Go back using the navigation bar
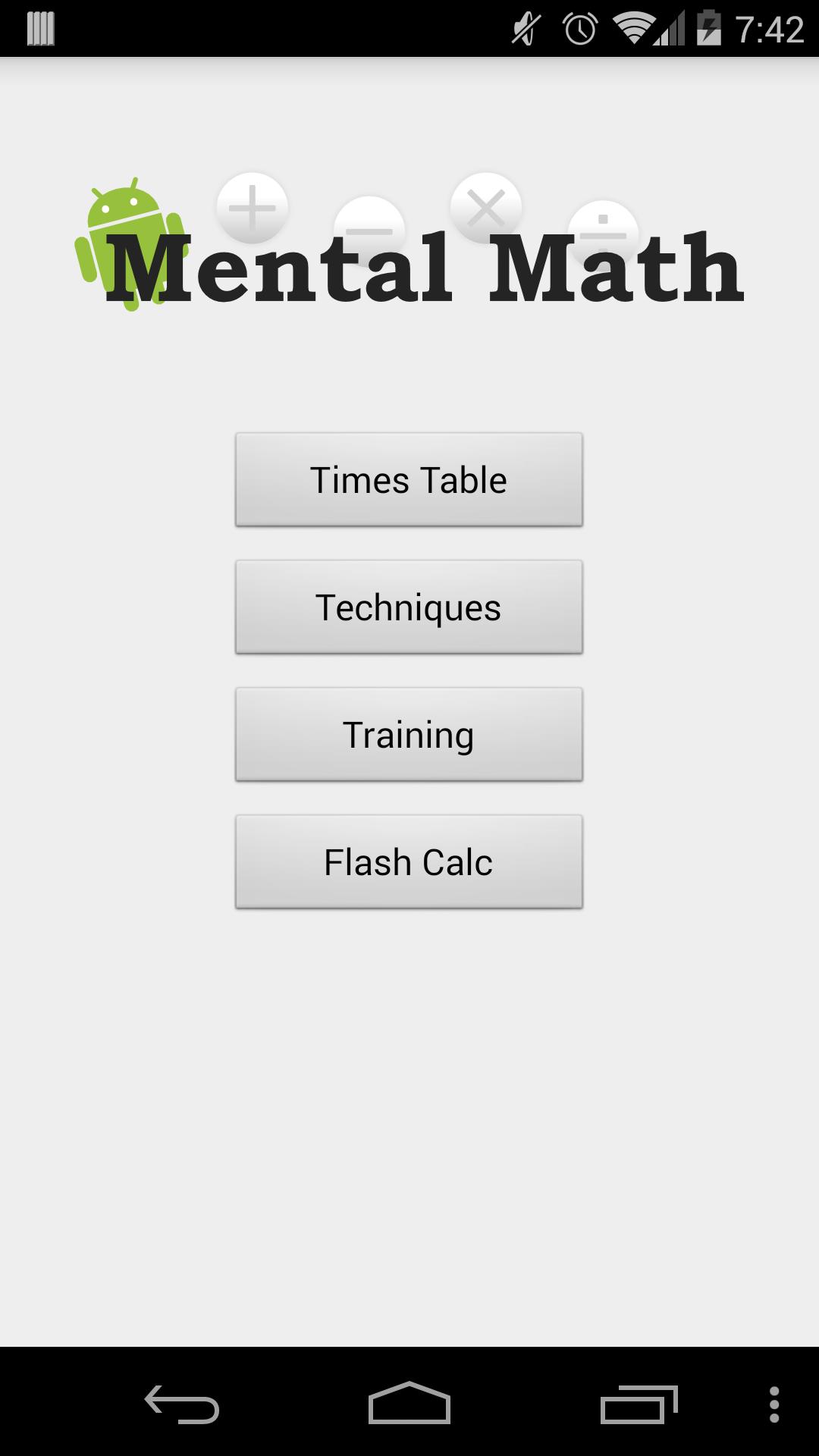Viewport: 819px width, 1456px height. (x=182, y=1404)
